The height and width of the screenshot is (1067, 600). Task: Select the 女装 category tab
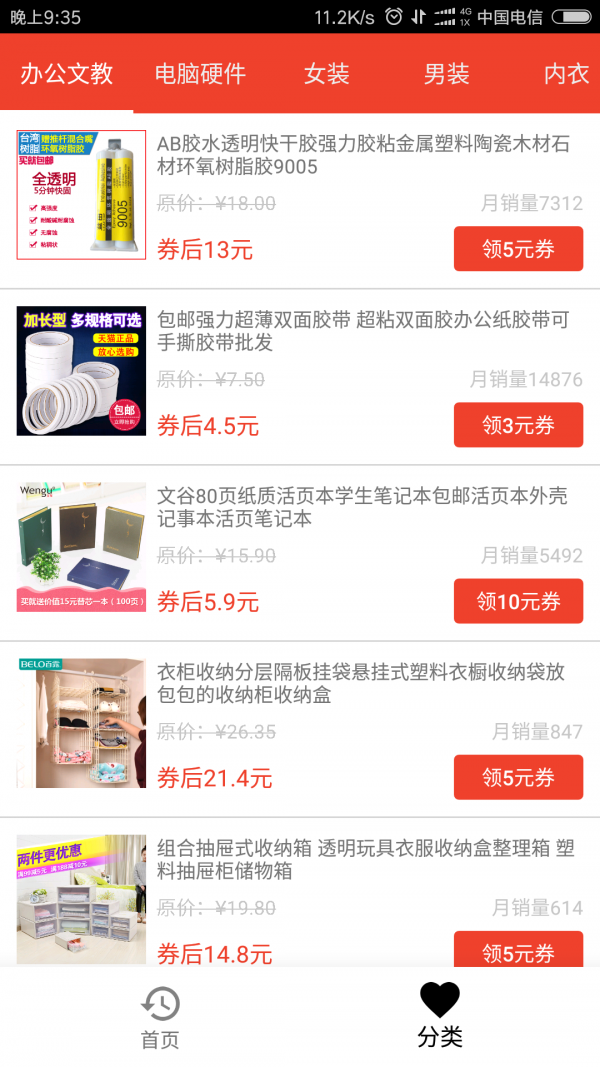pyautogui.click(x=327, y=74)
